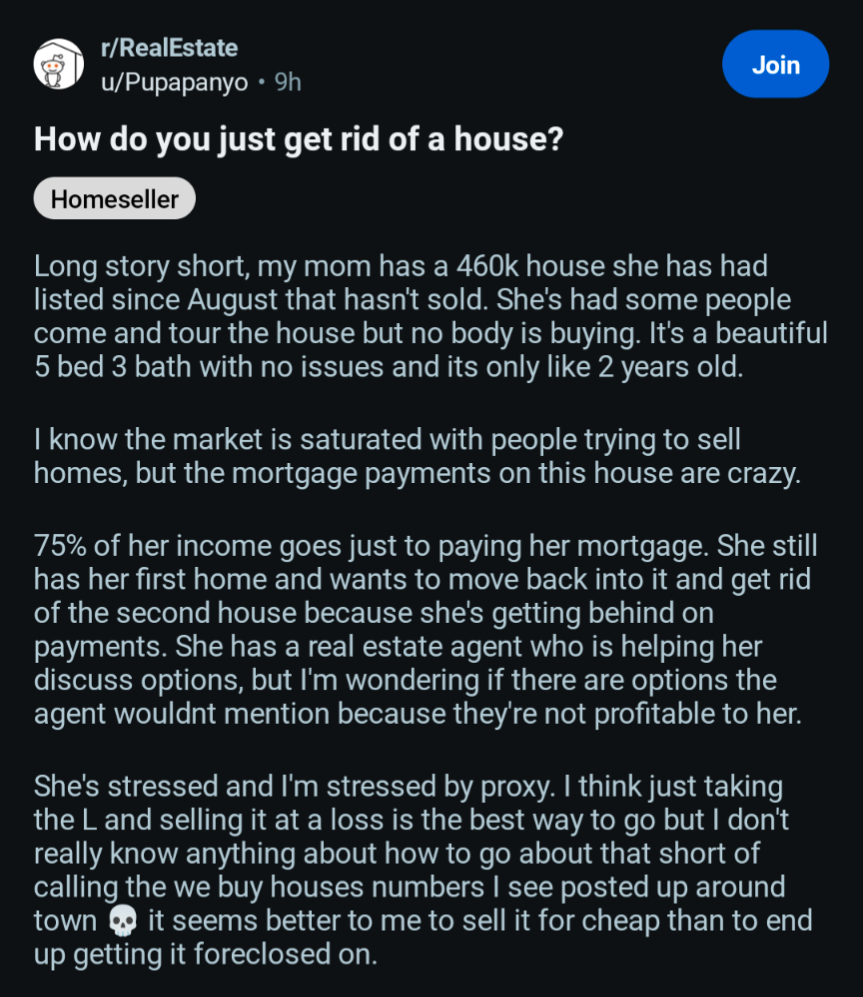This screenshot has width=863, height=997.
Task: Open the r/RealEstate subreddit page
Action: pyautogui.click(x=169, y=48)
